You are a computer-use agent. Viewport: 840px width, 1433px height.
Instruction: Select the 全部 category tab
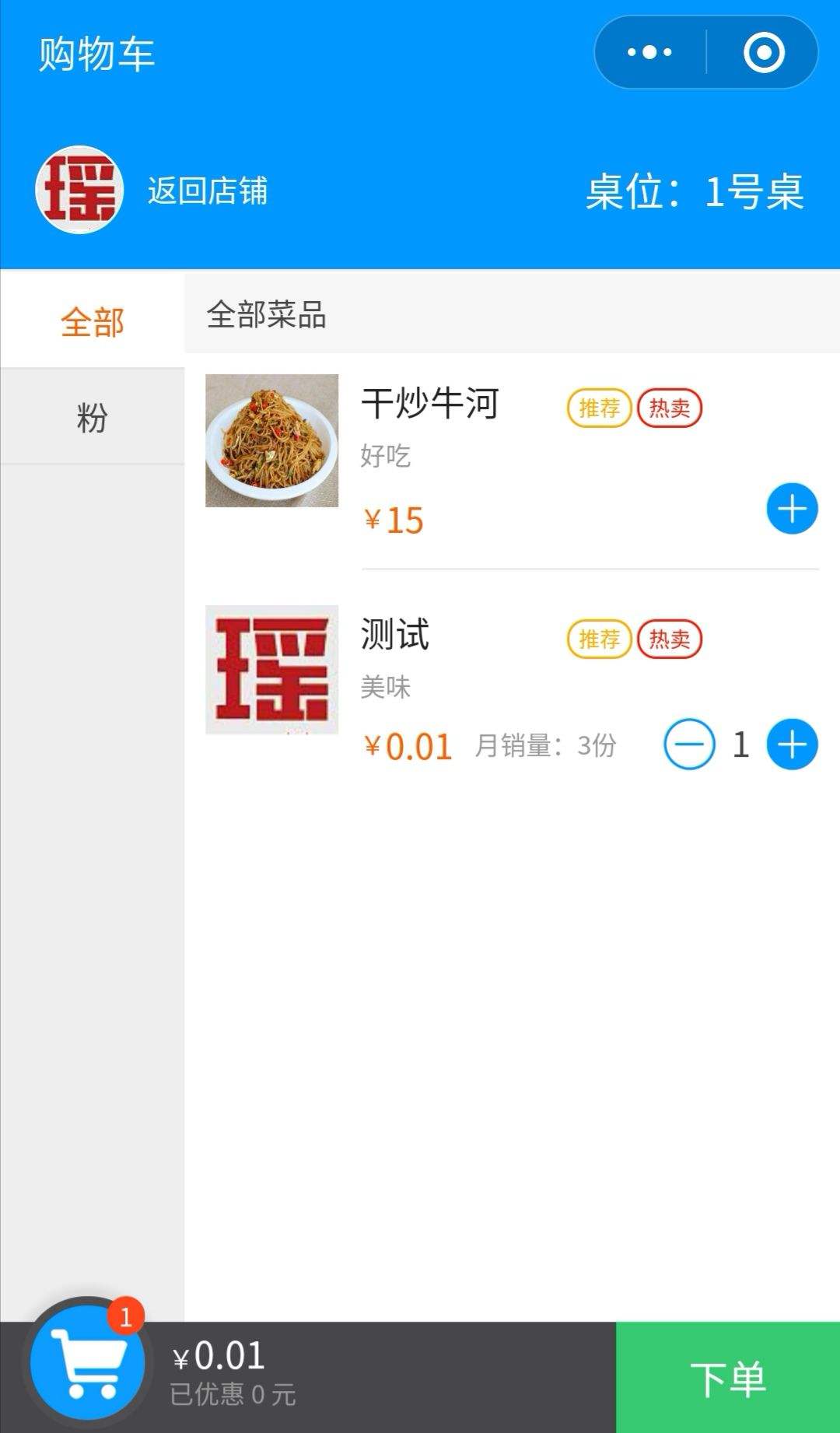pyautogui.click(x=92, y=319)
